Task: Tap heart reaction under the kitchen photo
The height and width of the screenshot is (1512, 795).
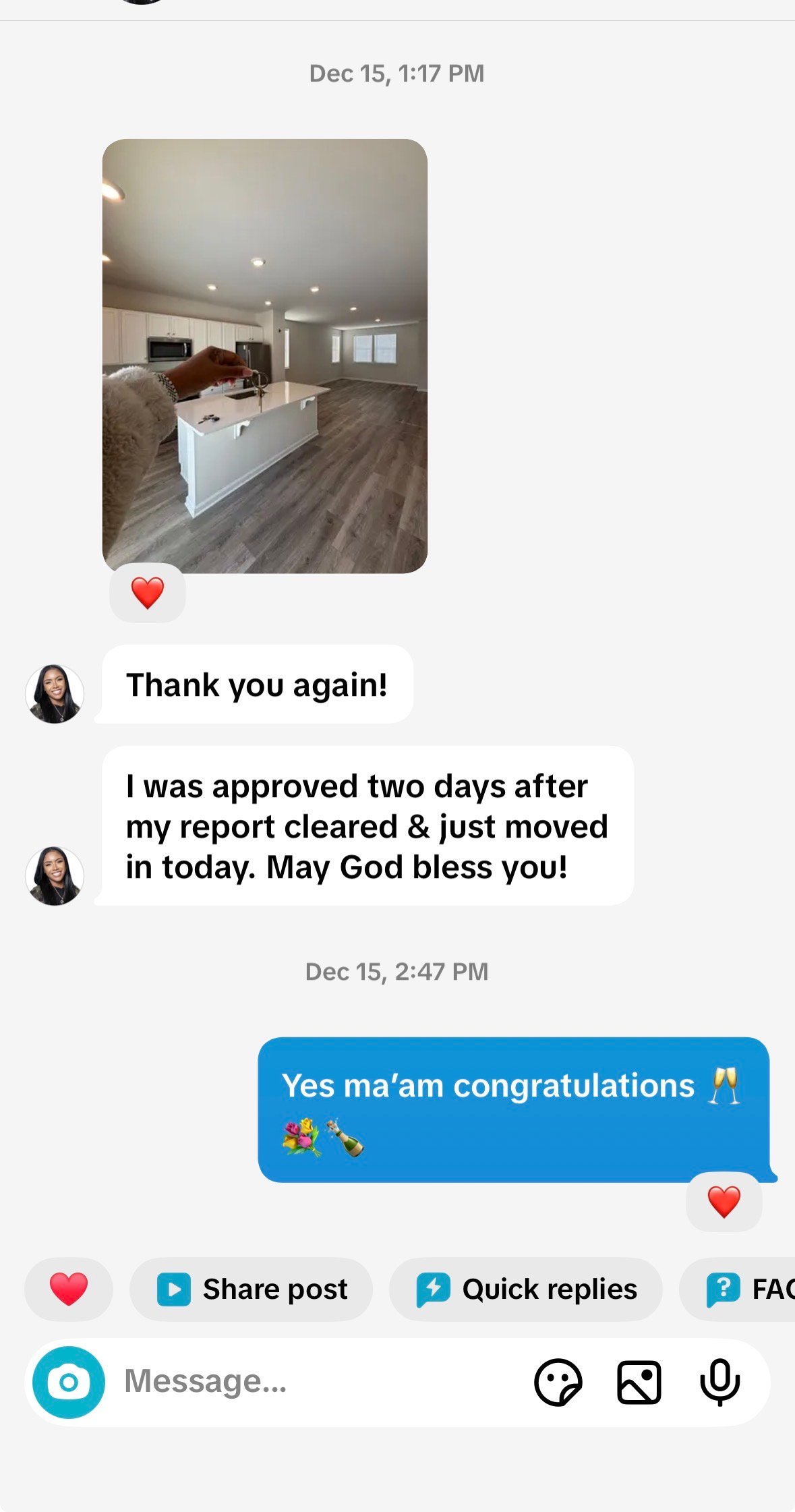Action: point(148,593)
